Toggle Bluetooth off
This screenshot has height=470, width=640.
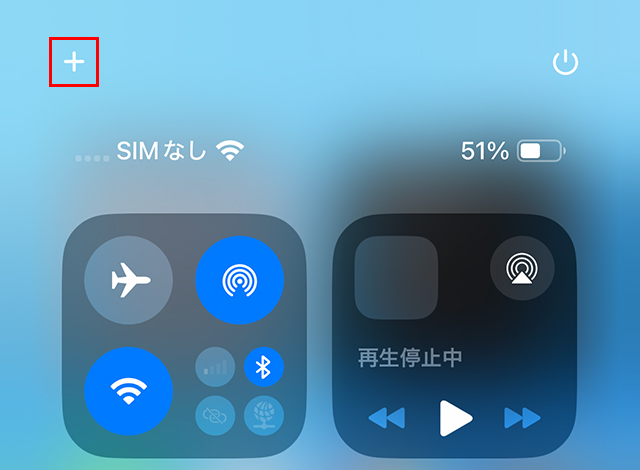264,367
